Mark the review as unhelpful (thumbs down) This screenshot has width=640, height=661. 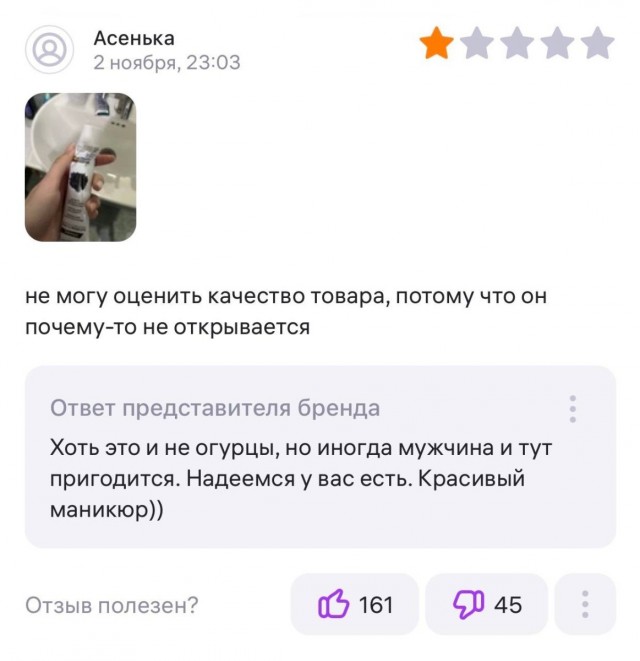click(x=487, y=604)
